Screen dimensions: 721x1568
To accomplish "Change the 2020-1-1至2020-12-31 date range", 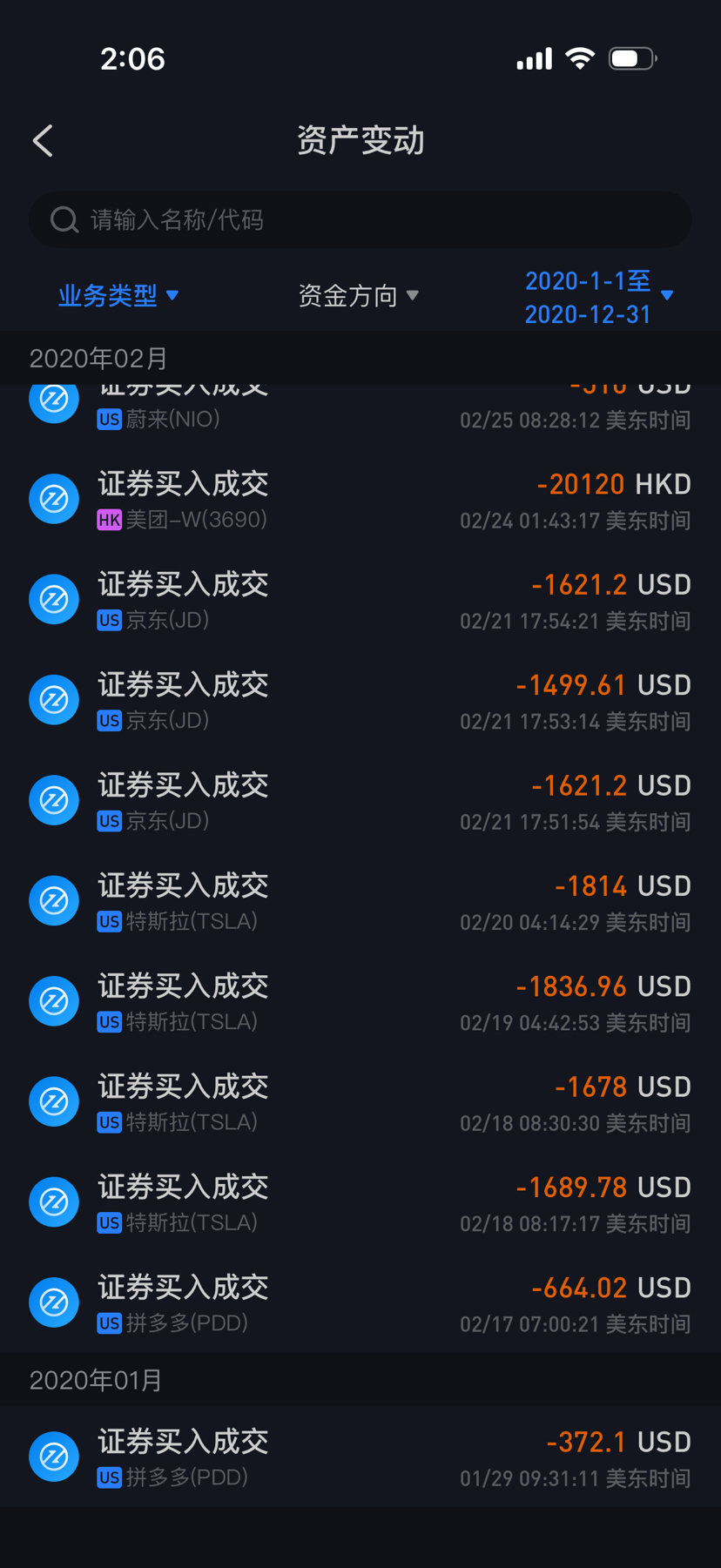I will (598, 297).
